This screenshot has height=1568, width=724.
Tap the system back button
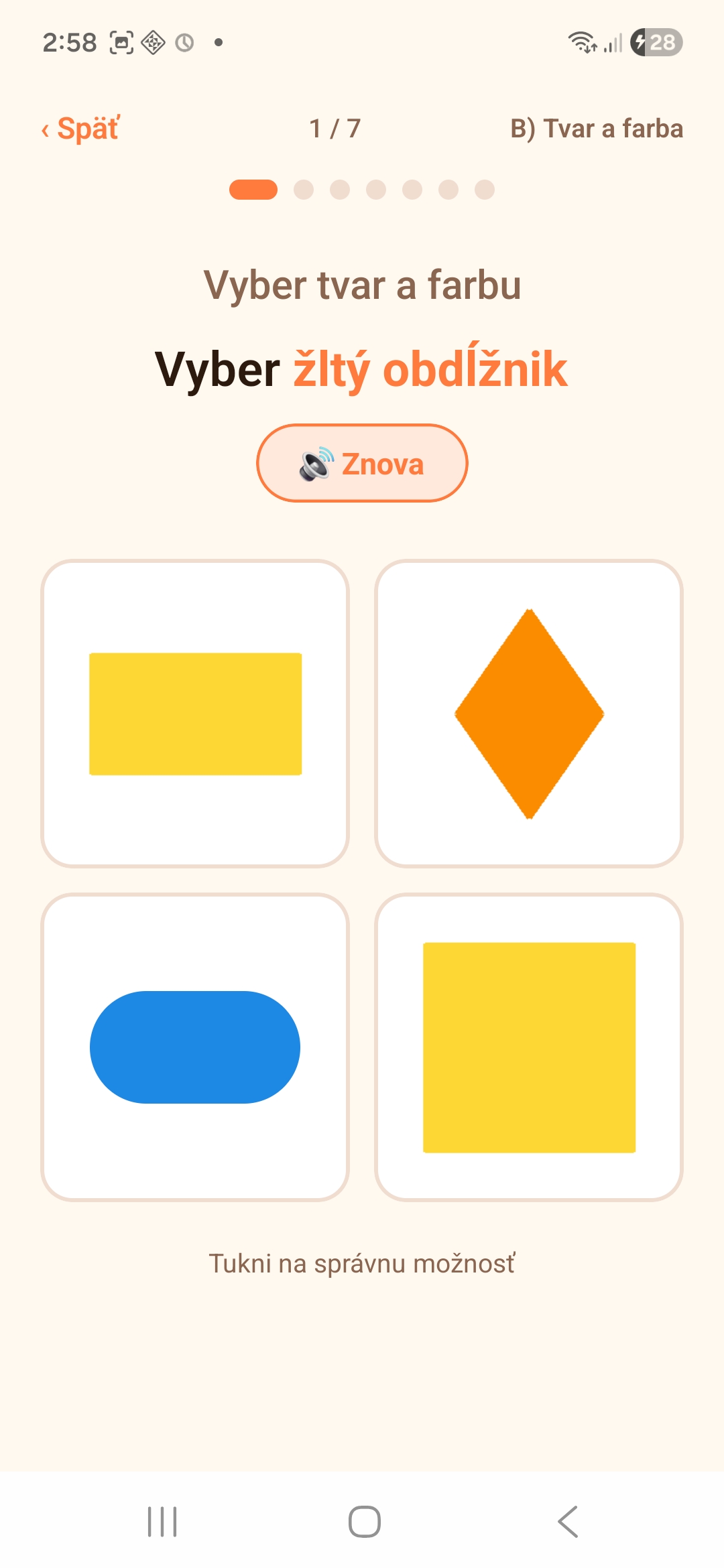(x=568, y=1521)
